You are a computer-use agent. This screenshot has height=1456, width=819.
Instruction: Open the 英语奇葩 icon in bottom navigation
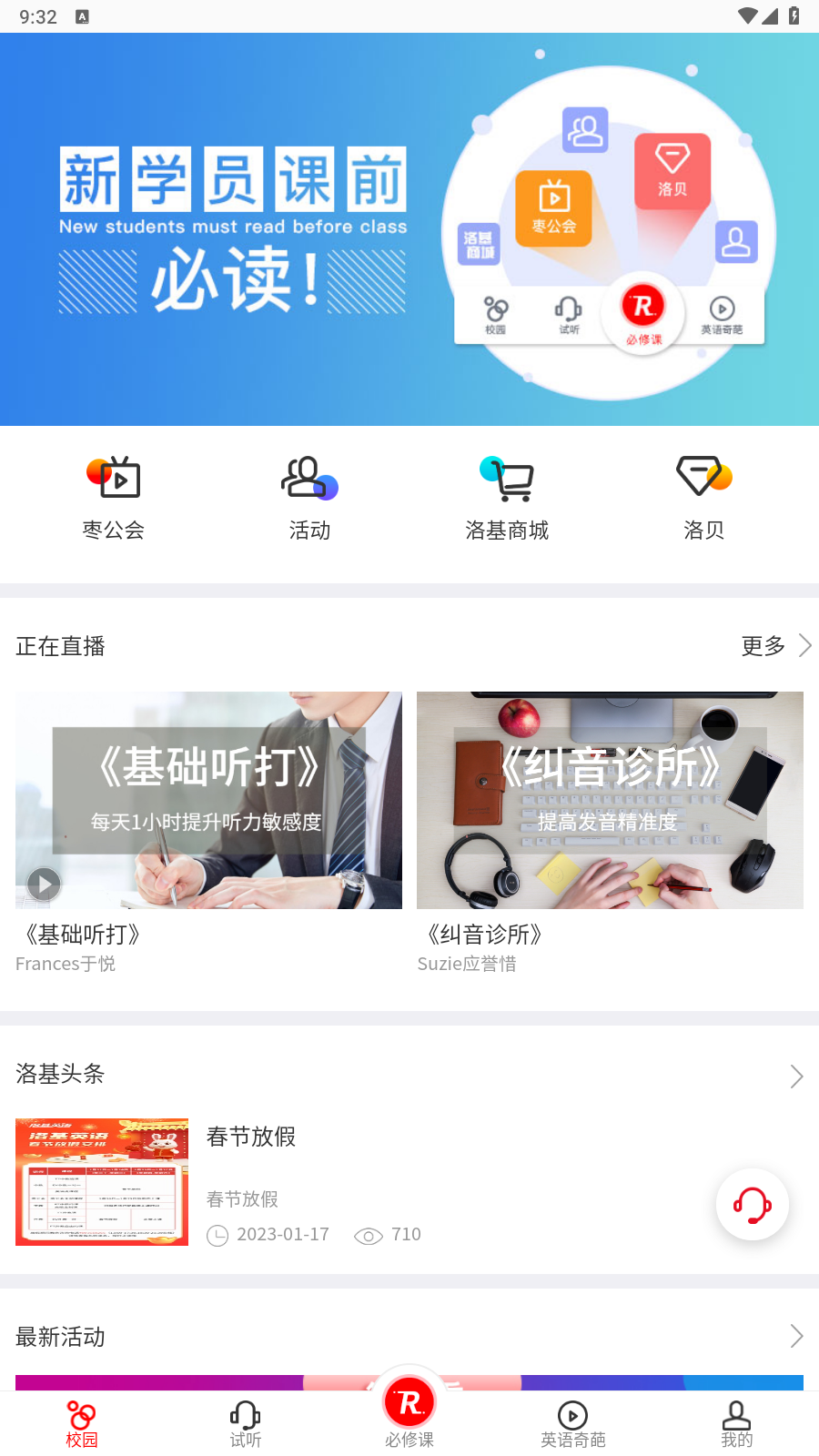(x=572, y=1415)
